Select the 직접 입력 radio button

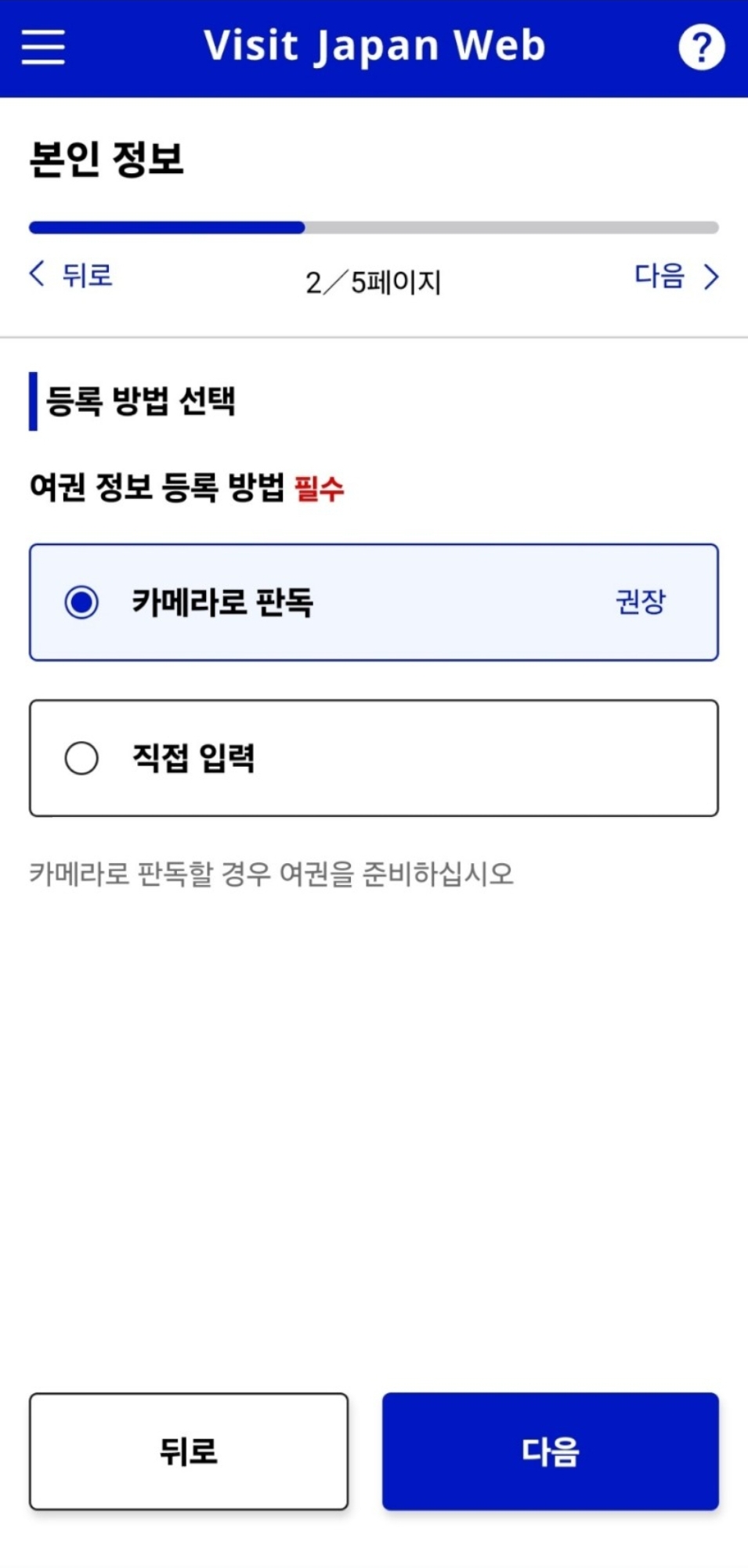click(x=81, y=757)
